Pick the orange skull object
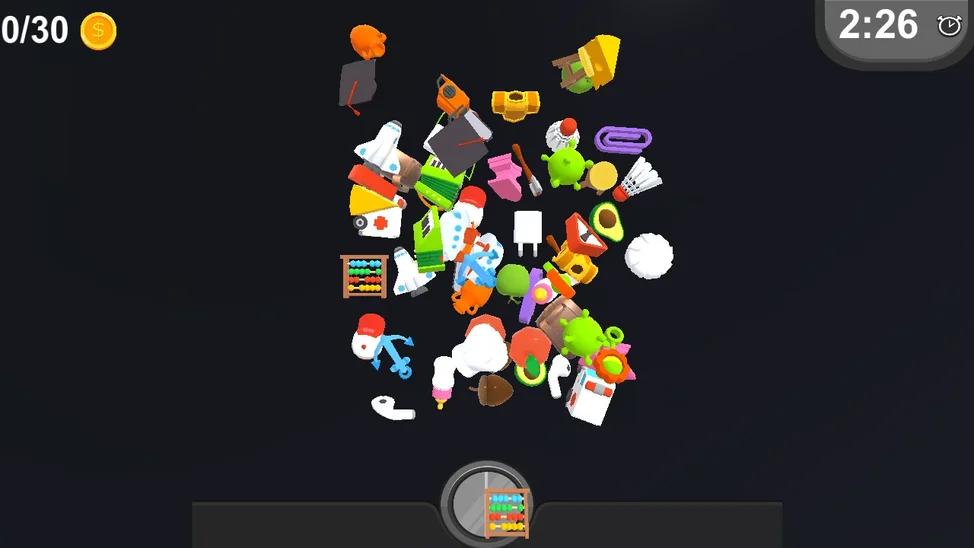The width and height of the screenshot is (974, 548). tap(367, 42)
